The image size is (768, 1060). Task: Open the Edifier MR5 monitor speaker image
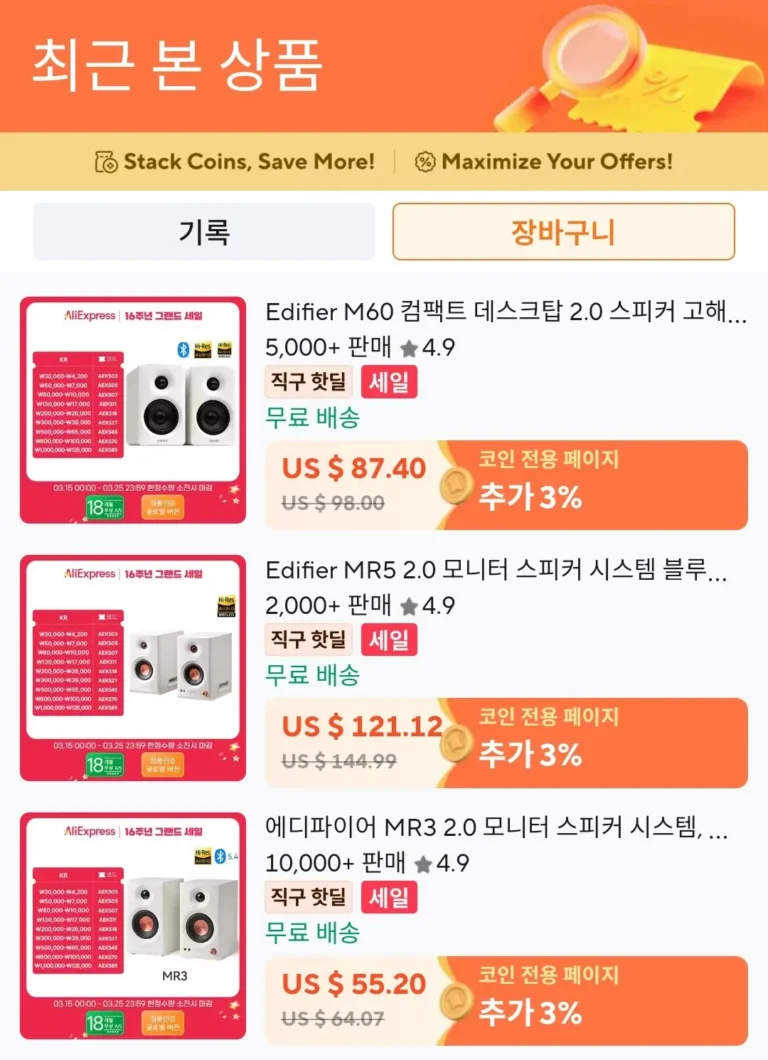coord(133,668)
